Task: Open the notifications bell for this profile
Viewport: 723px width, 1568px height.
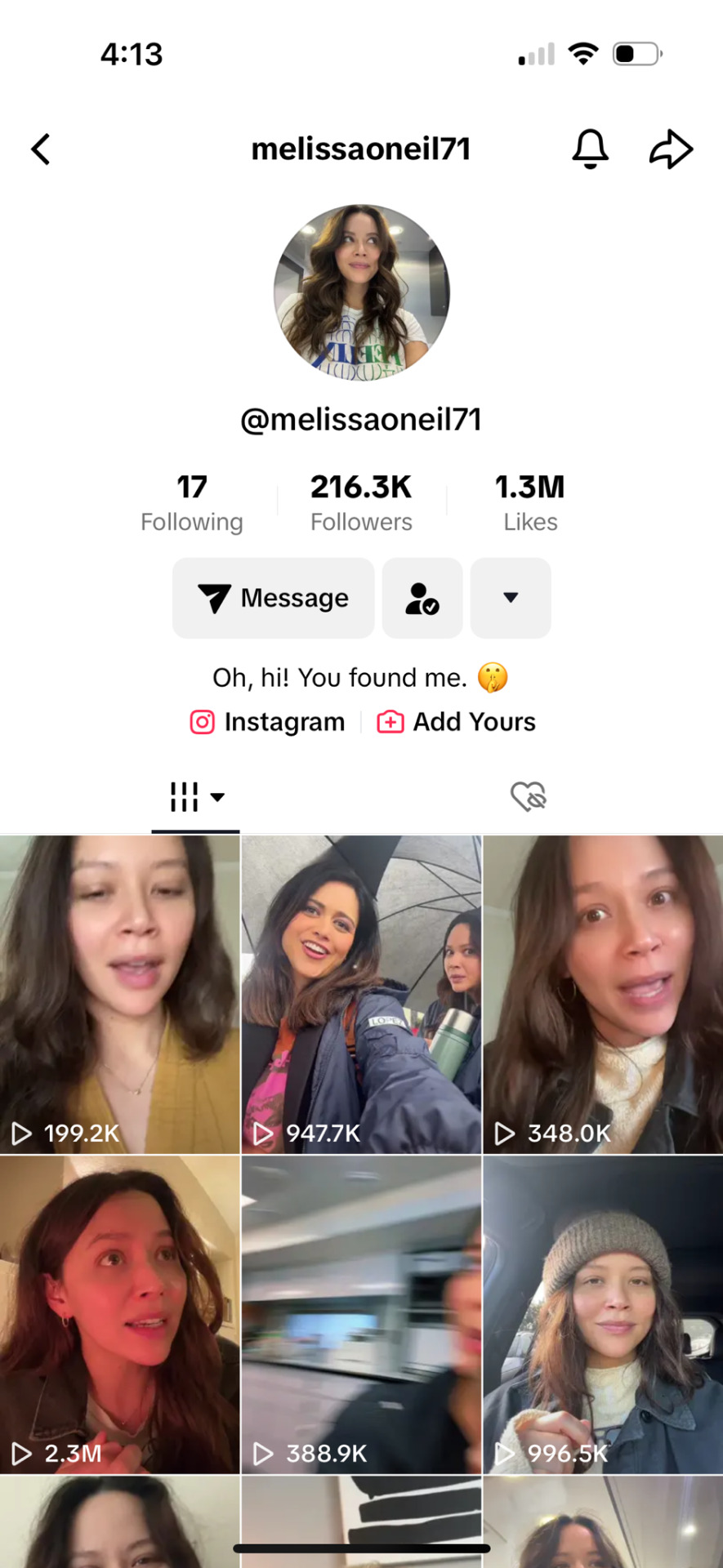Action: coord(590,149)
